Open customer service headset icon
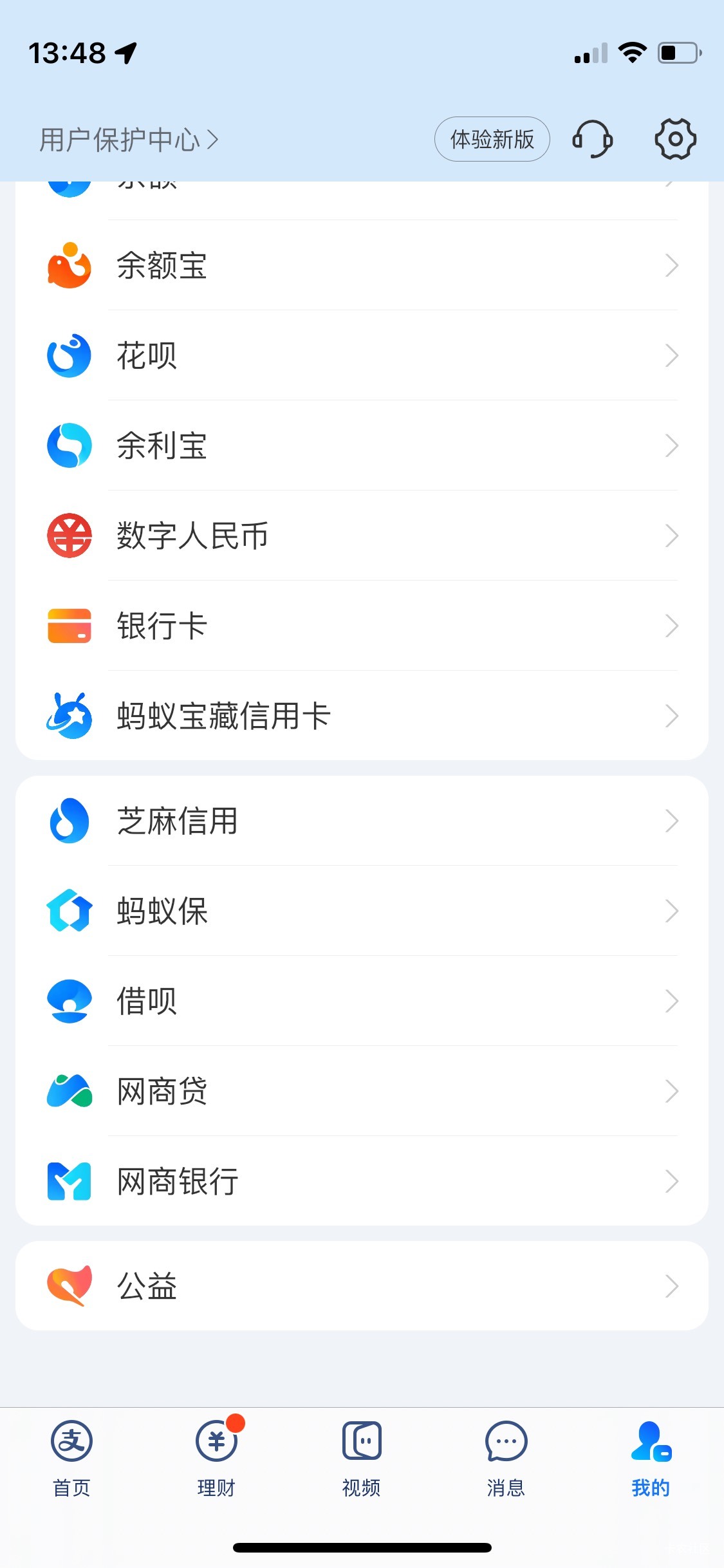This screenshot has height=1568, width=724. pyautogui.click(x=592, y=139)
